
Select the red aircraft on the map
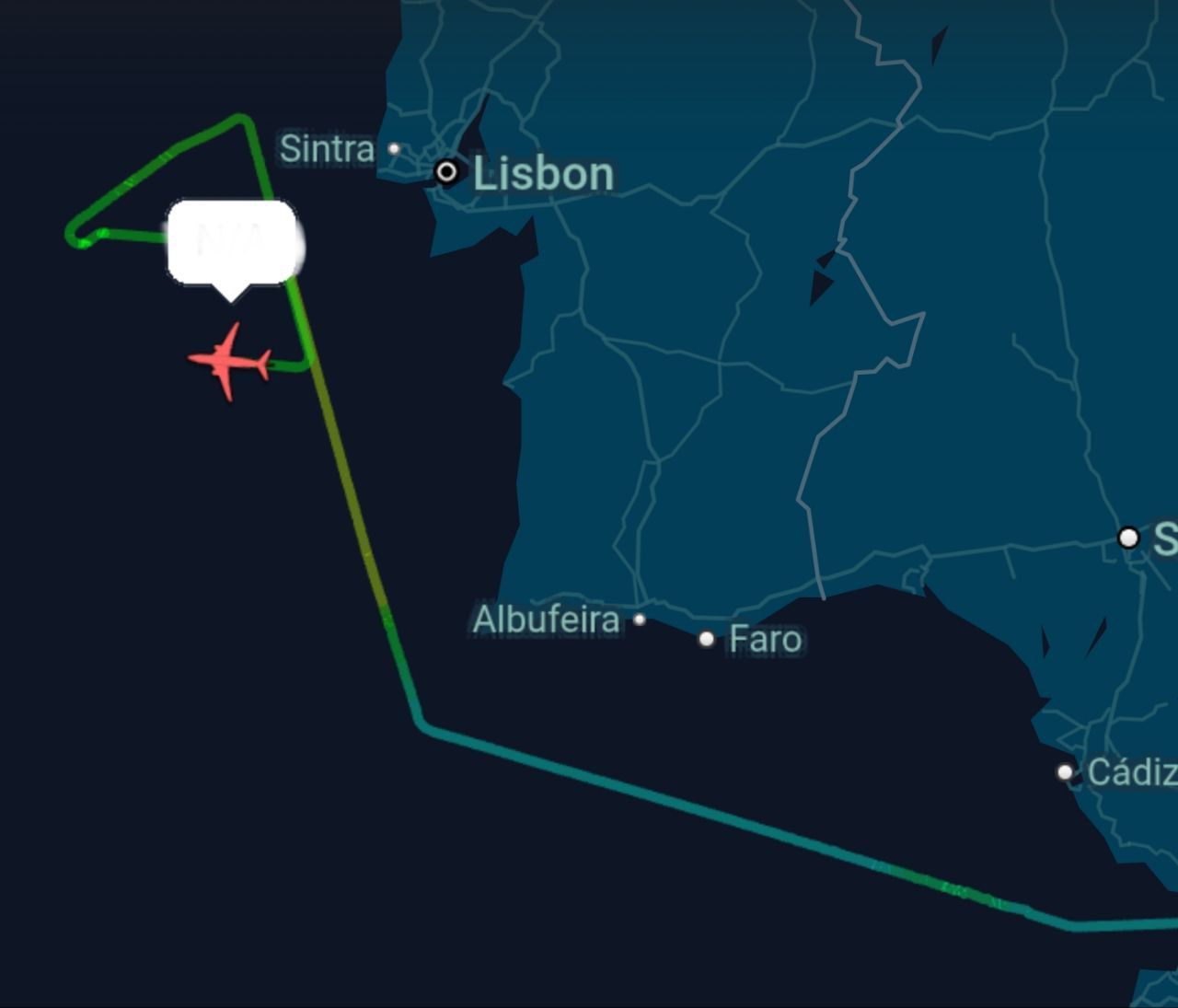point(229,361)
